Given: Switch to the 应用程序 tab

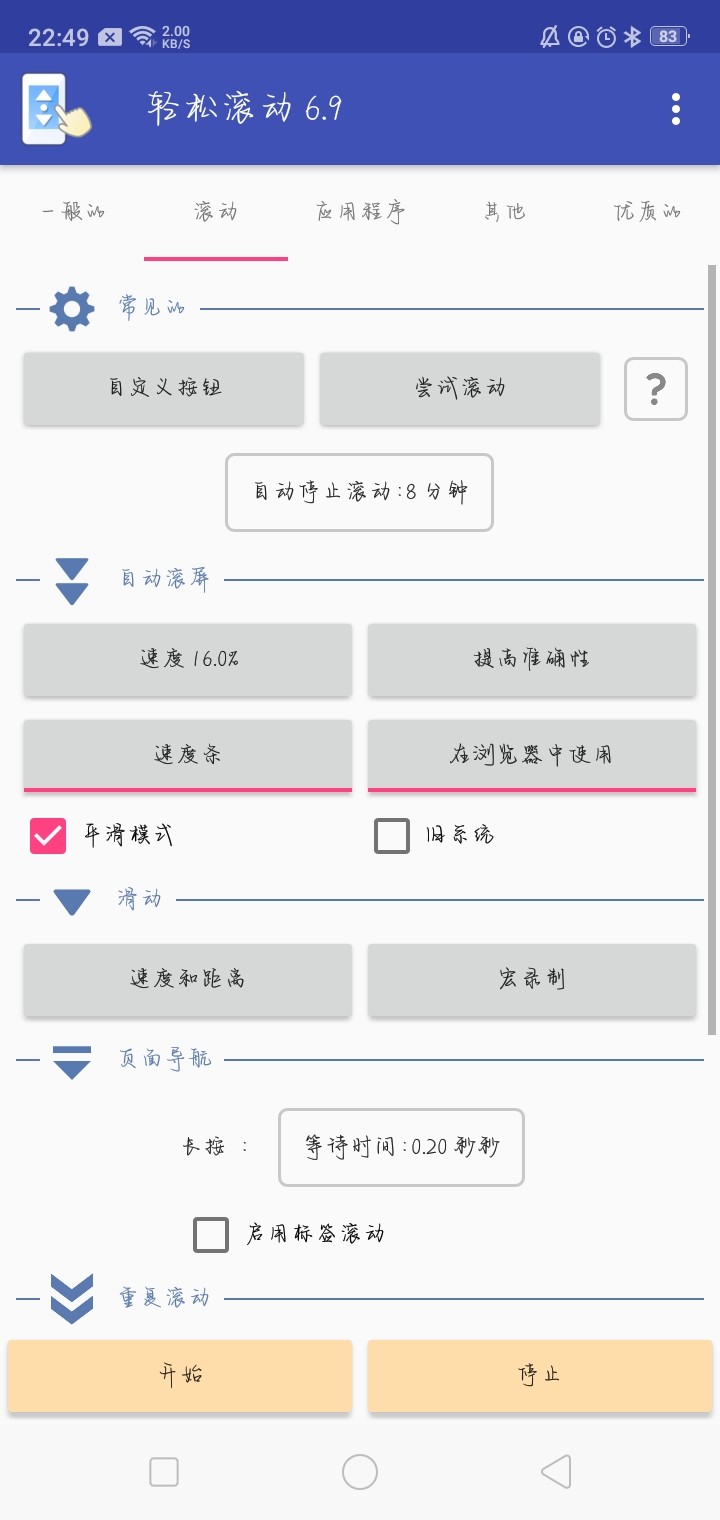Looking at the screenshot, I should [360, 212].
